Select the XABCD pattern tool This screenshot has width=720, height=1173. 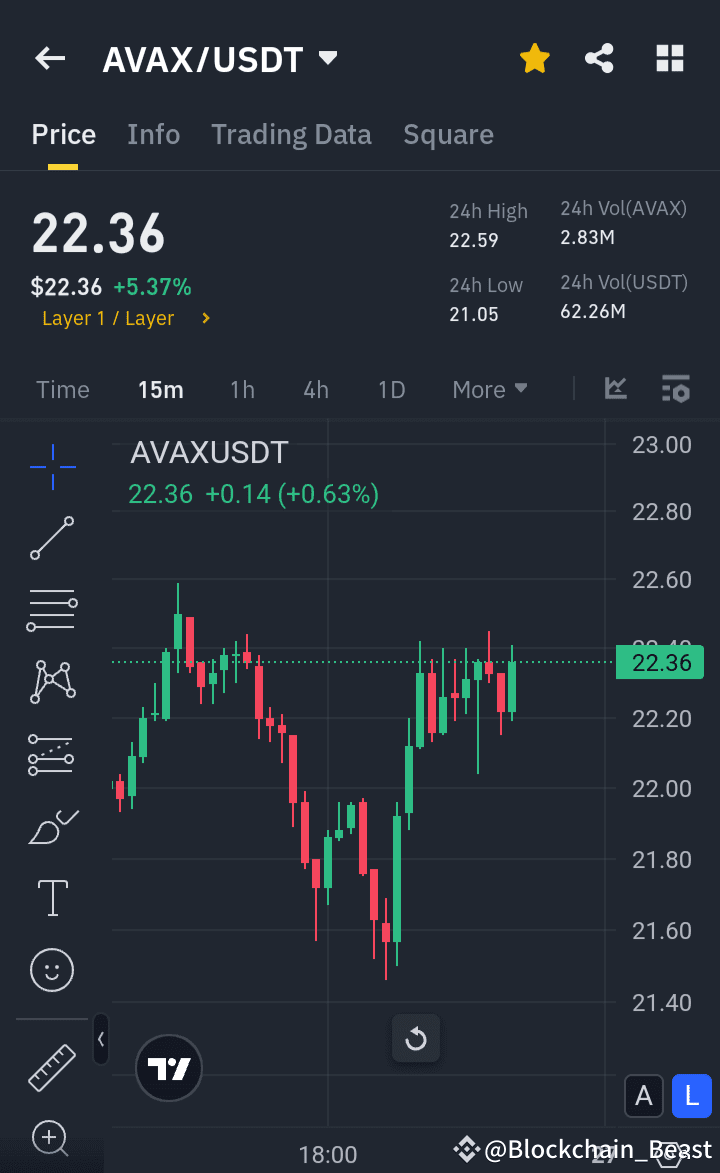pyautogui.click(x=51, y=682)
